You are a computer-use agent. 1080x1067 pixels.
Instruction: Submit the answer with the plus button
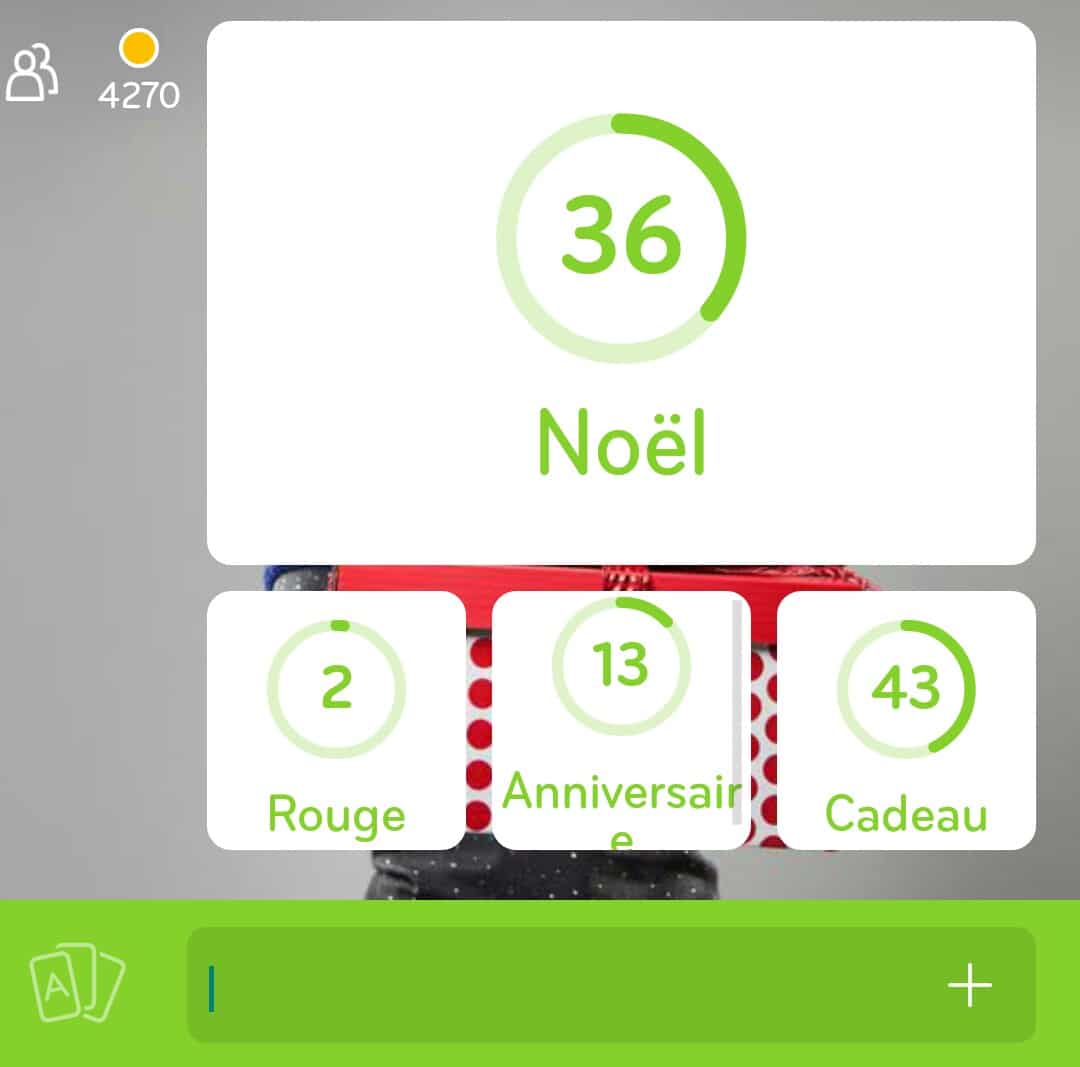pyautogui.click(x=969, y=986)
